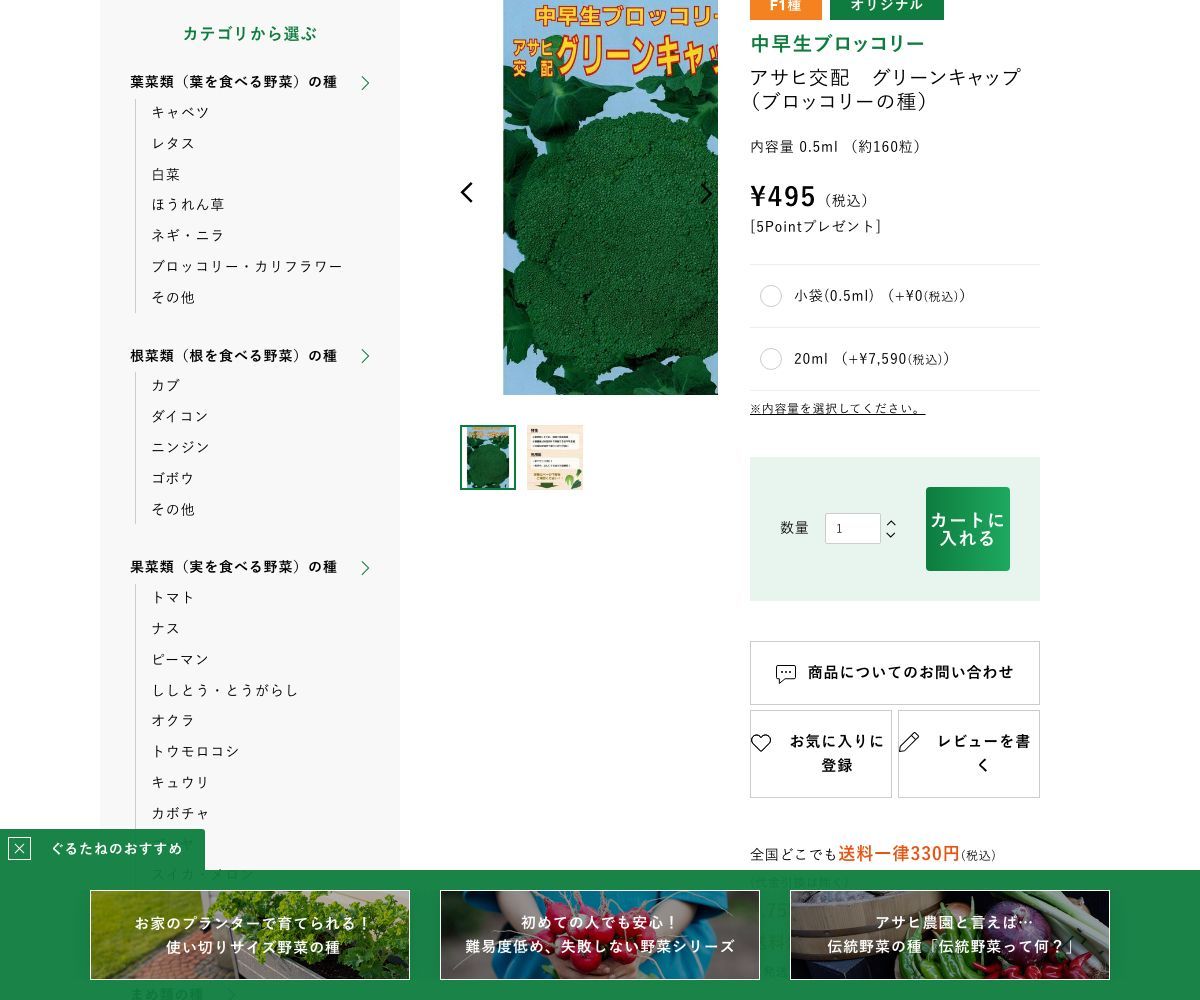Open 根菜類（根を食べる野菜）の種 section
Viewport: 1200px width, 1000px height.
coord(234,356)
